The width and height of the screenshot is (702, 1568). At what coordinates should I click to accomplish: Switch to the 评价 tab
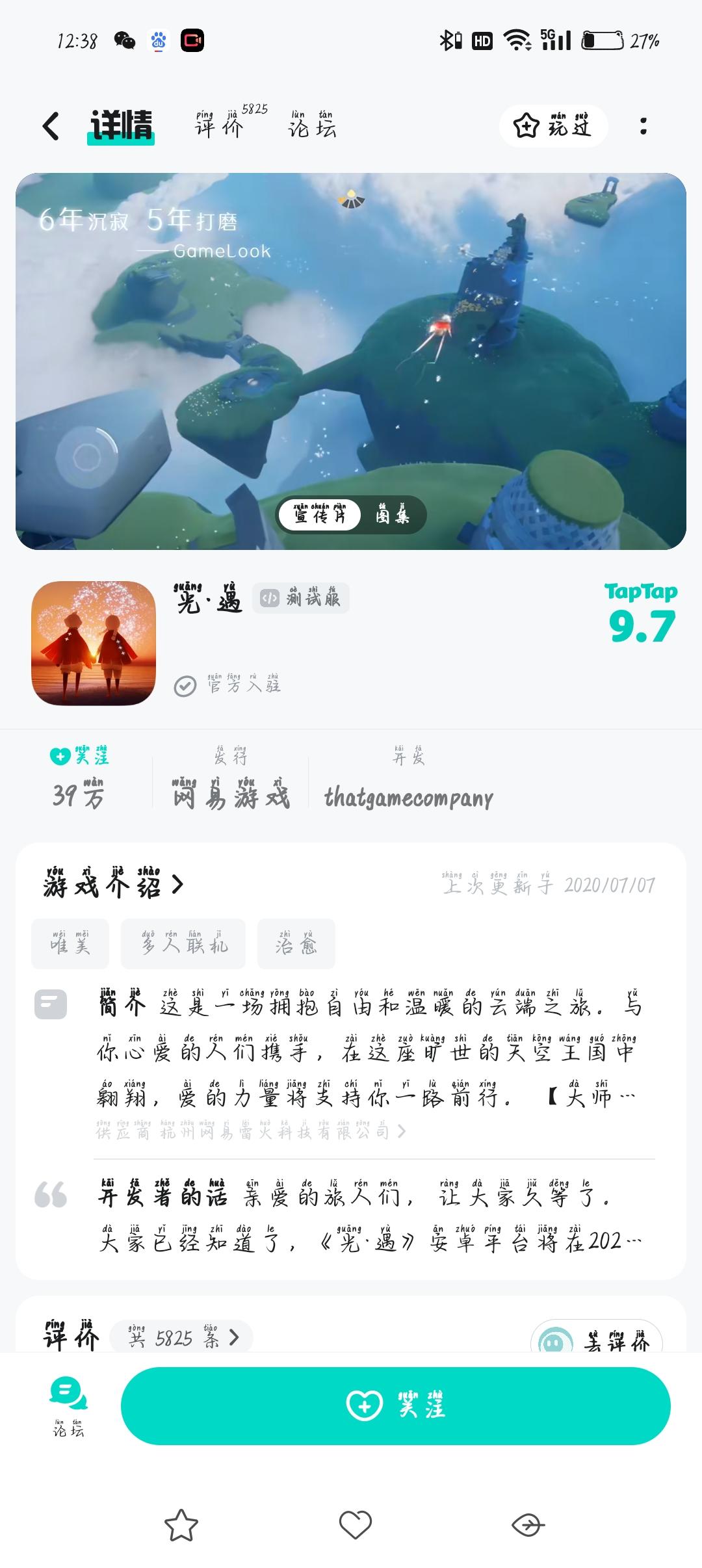click(x=218, y=127)
